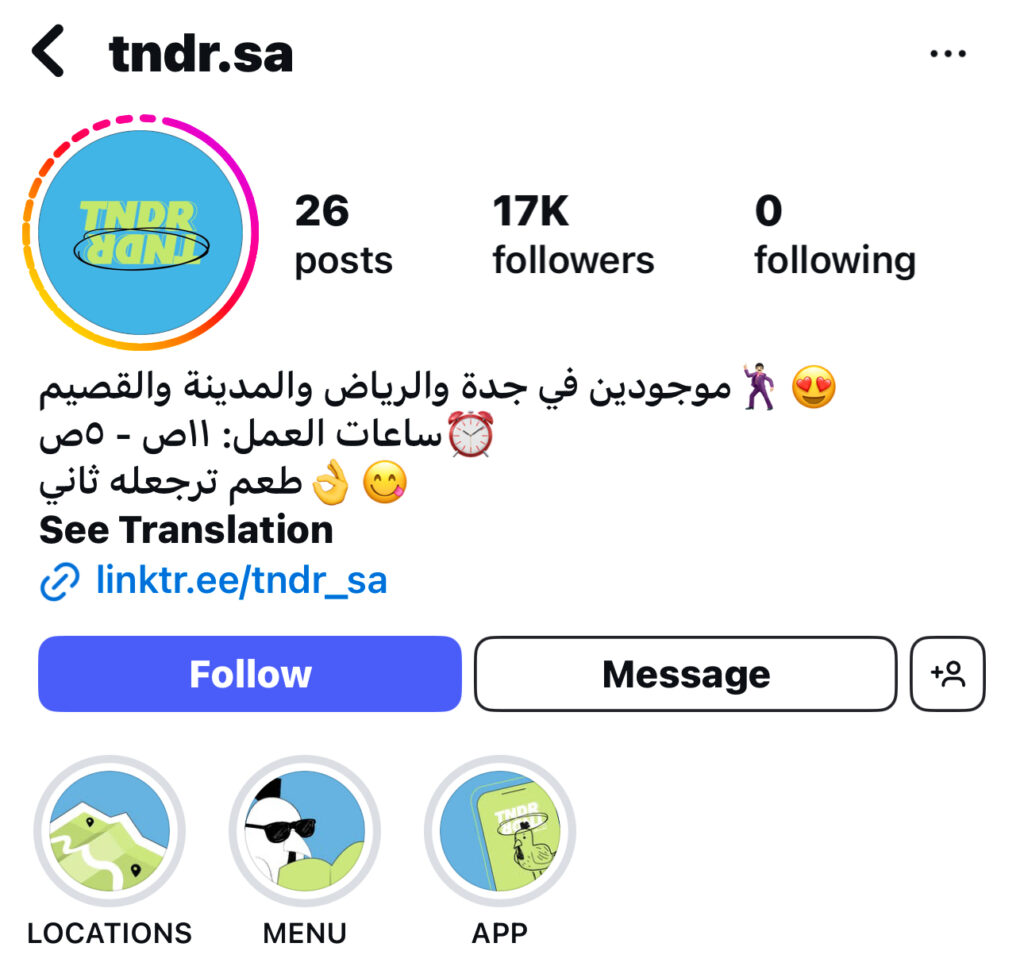
Task: Open the LOCATIONS story highlight
Action: coord(110,832)
